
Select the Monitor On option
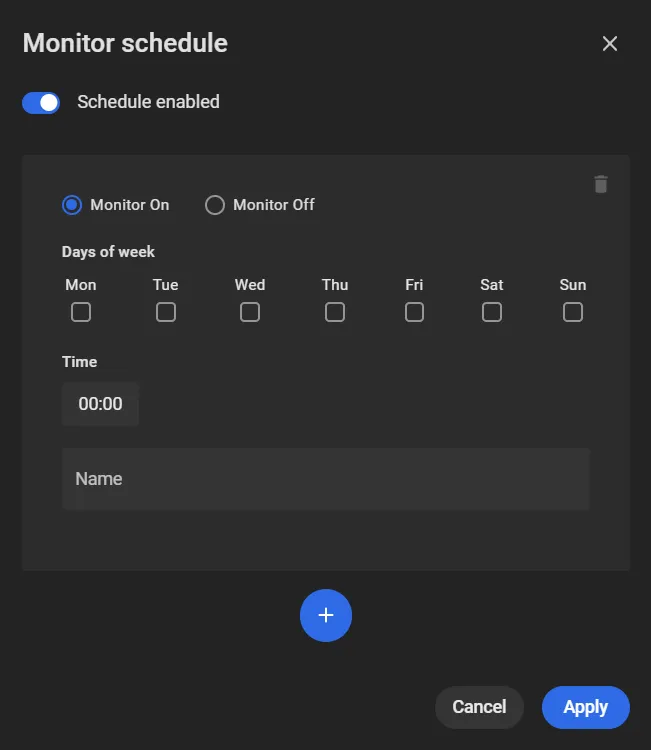click(72, 205)
